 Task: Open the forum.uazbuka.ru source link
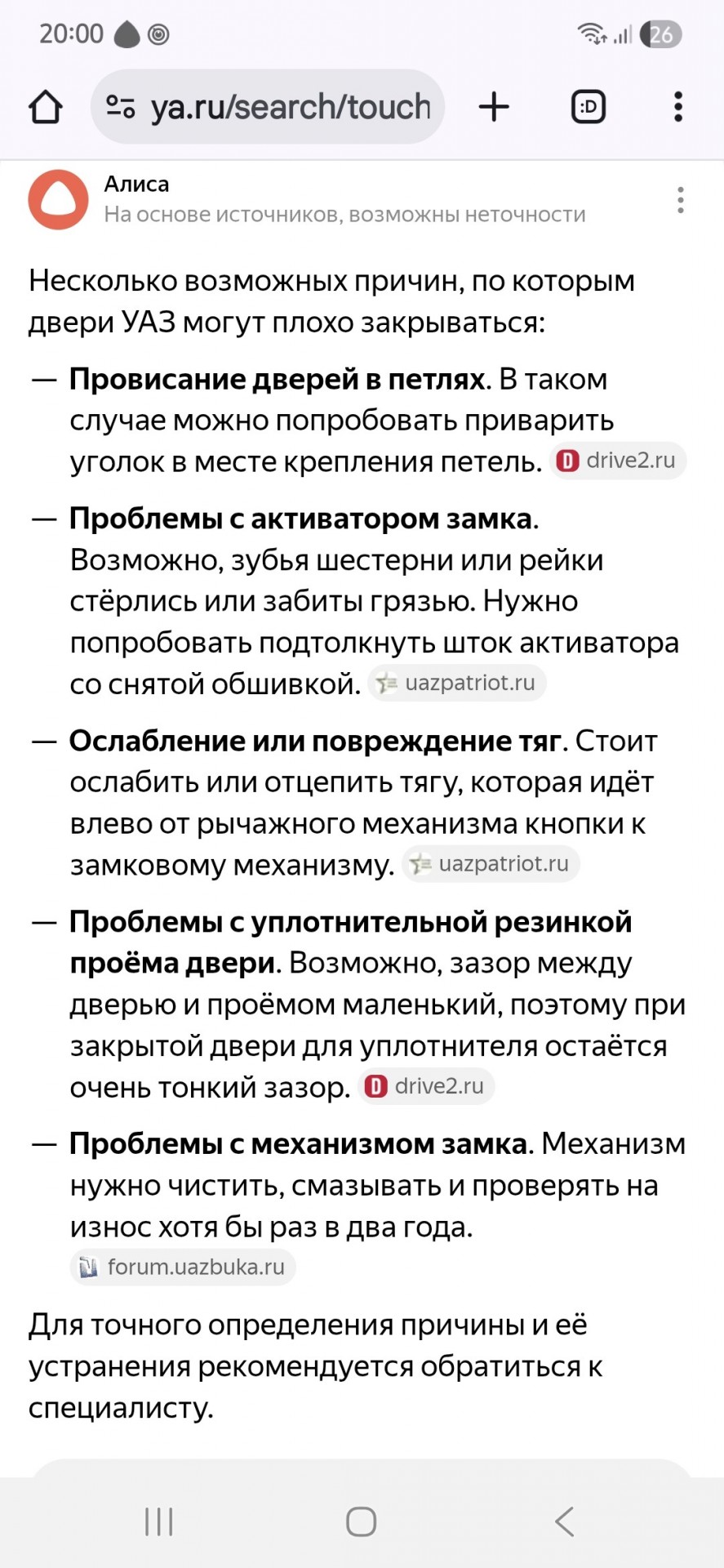coord(183,1267)
